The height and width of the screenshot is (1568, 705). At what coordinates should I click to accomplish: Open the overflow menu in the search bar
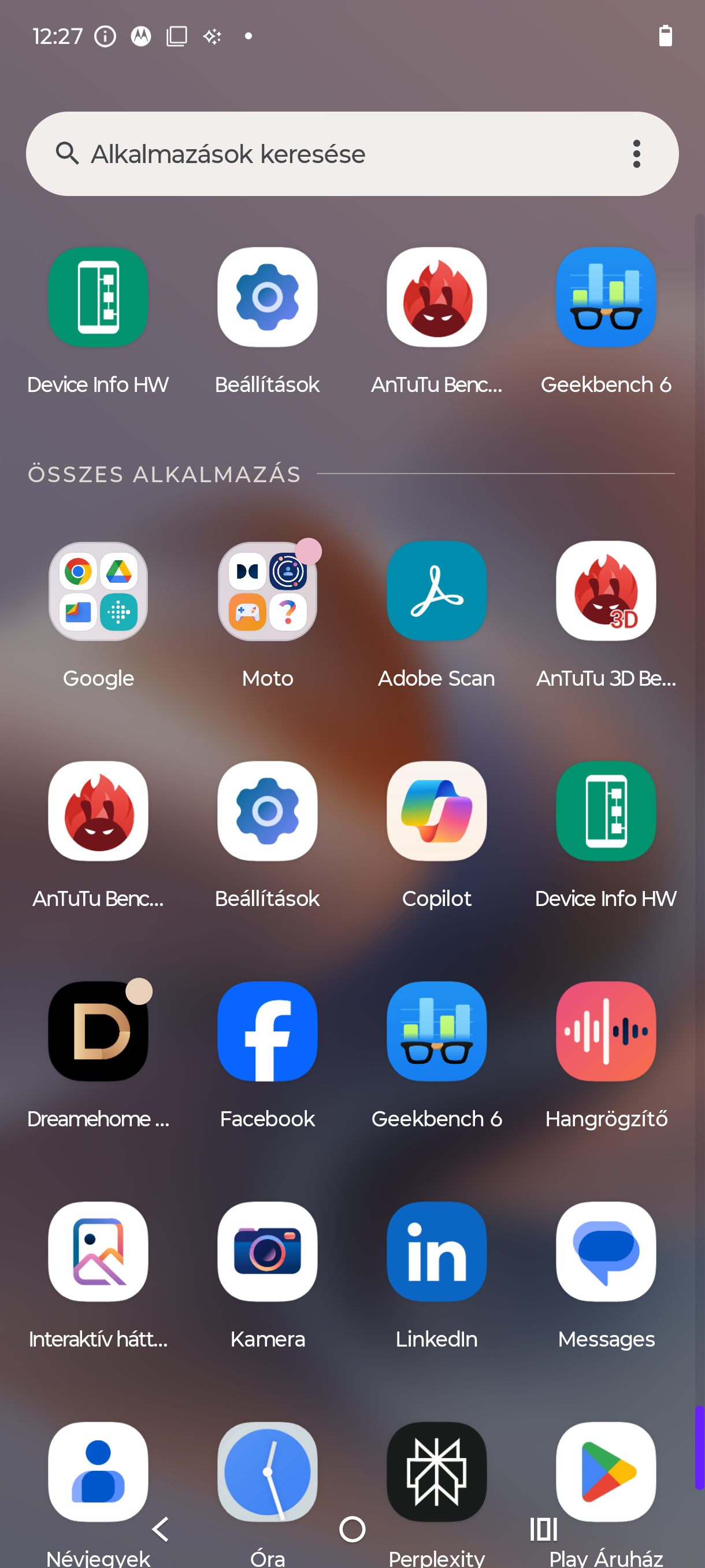636,153
